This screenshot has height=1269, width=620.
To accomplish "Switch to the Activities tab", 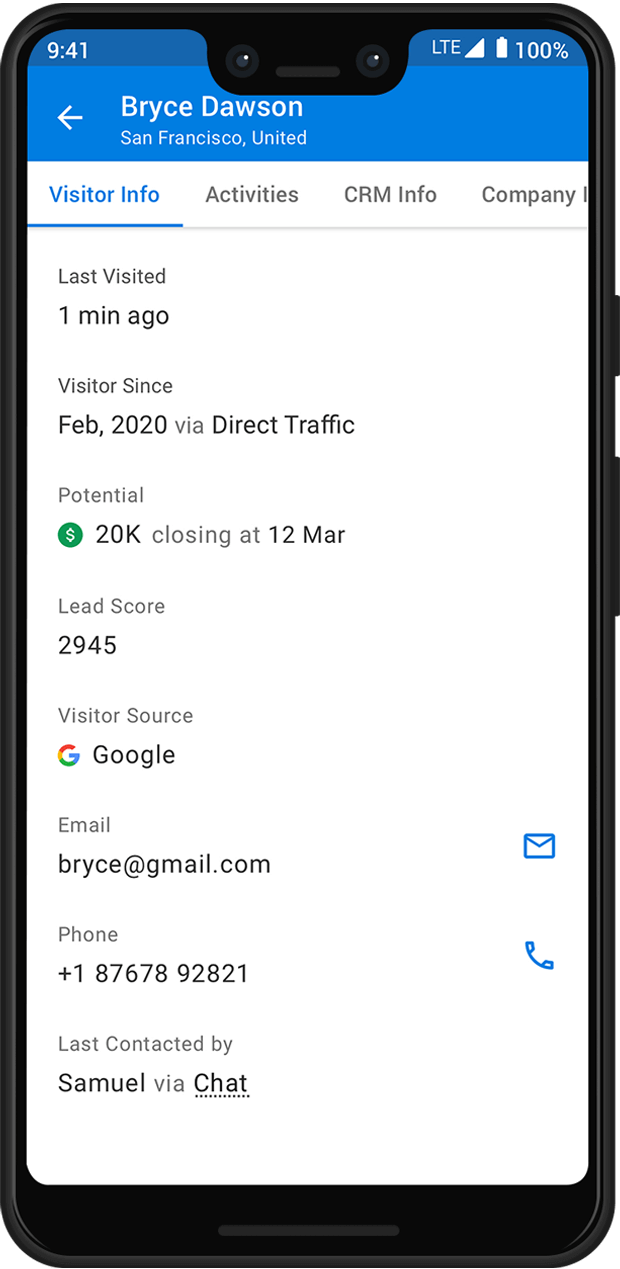I will [252, 195].
